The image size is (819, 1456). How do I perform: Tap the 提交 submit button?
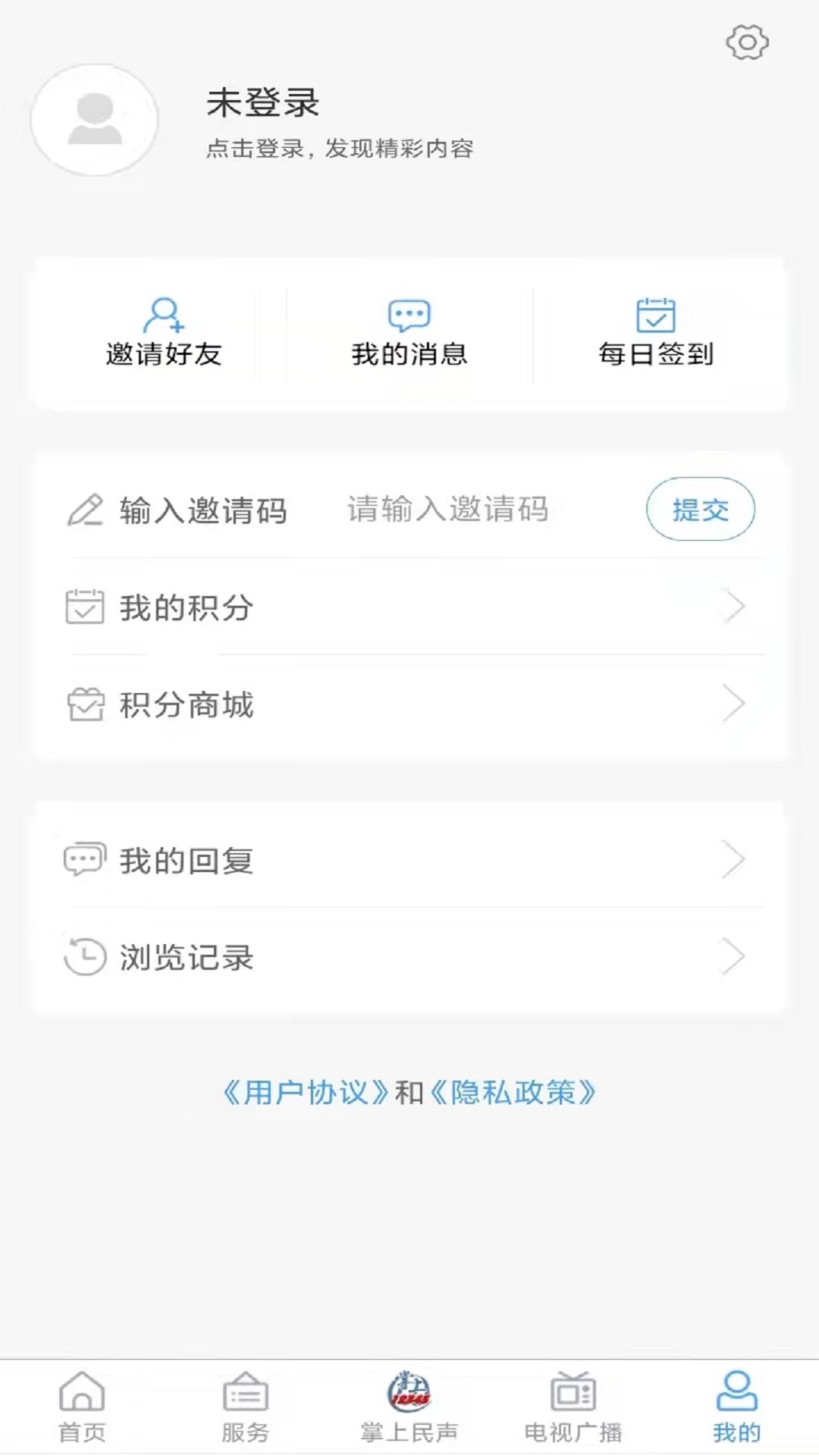700,510
